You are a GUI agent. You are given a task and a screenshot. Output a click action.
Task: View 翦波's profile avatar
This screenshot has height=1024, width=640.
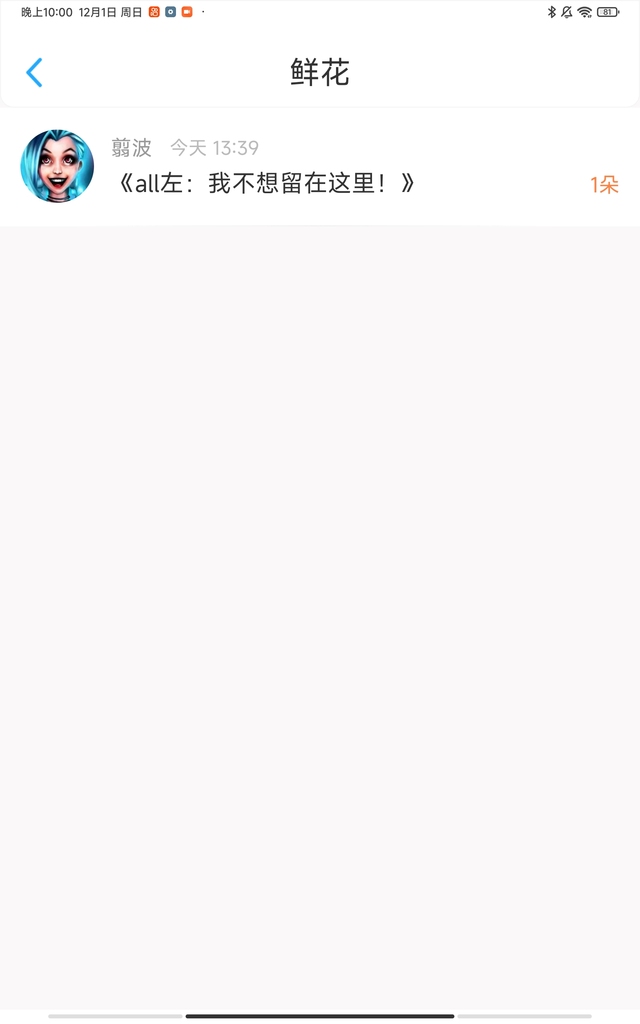tap(57, 166)
